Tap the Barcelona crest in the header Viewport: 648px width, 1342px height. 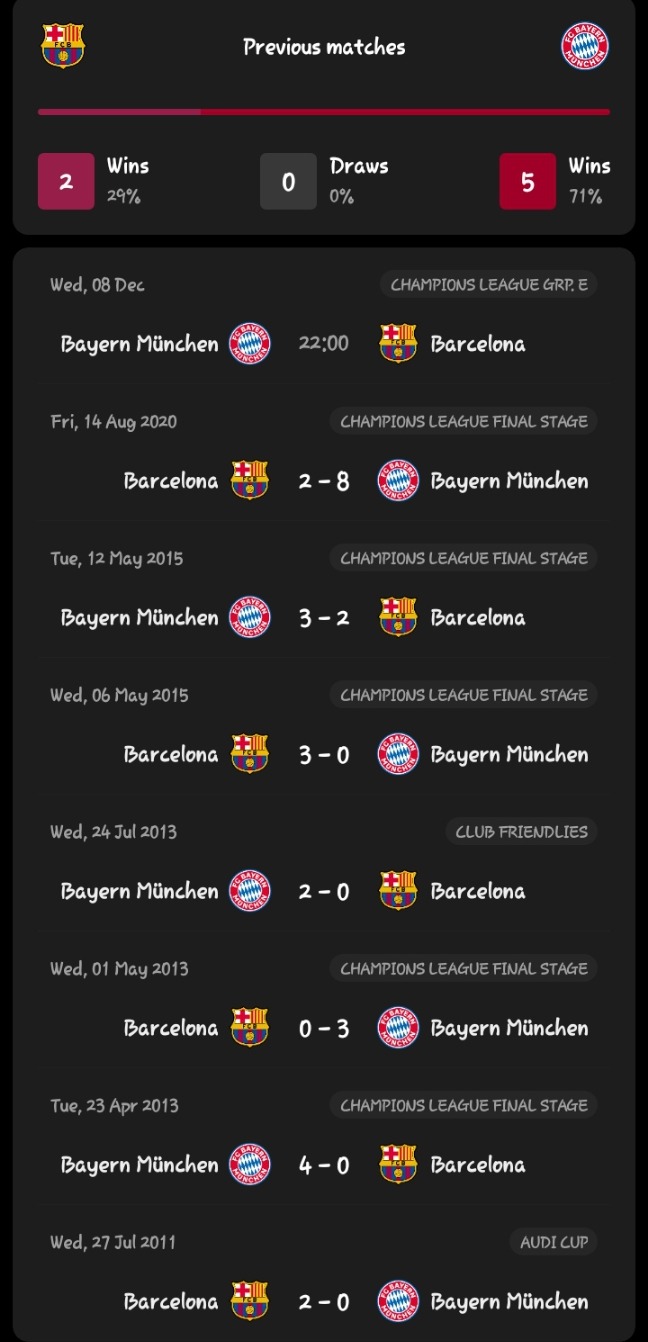tap(63, 46)
